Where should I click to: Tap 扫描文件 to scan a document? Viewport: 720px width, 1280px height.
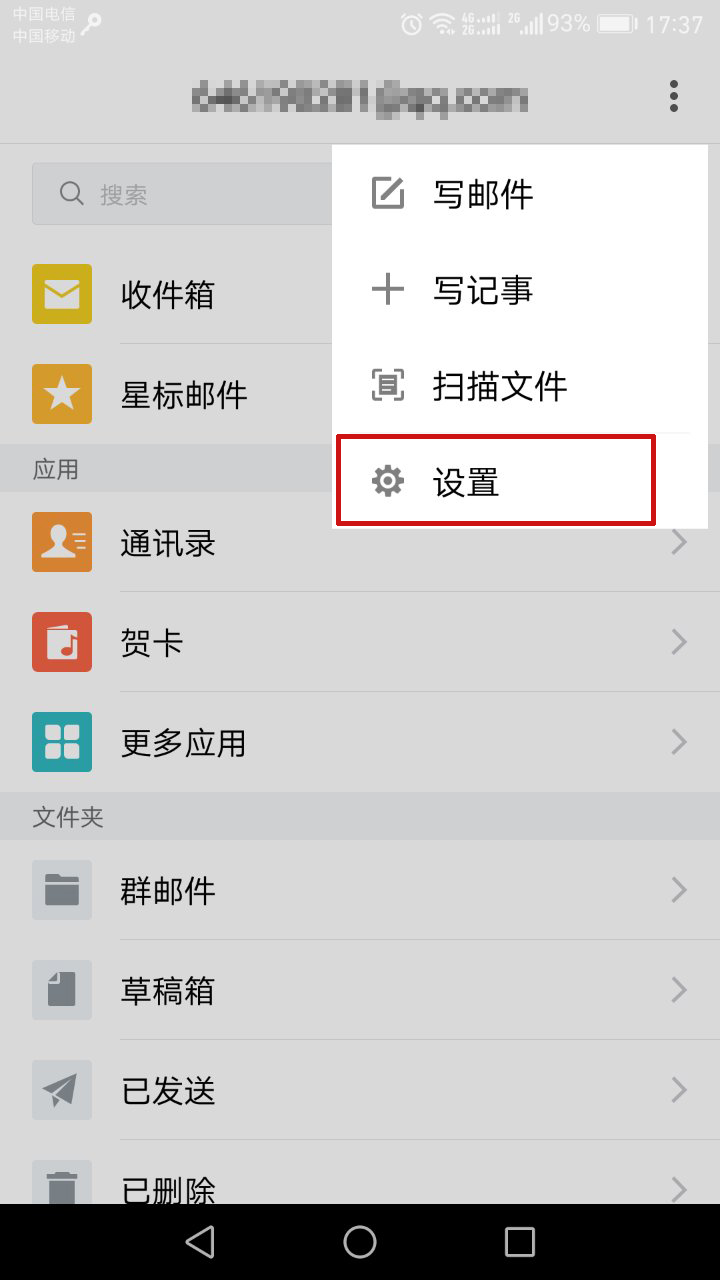498,386
